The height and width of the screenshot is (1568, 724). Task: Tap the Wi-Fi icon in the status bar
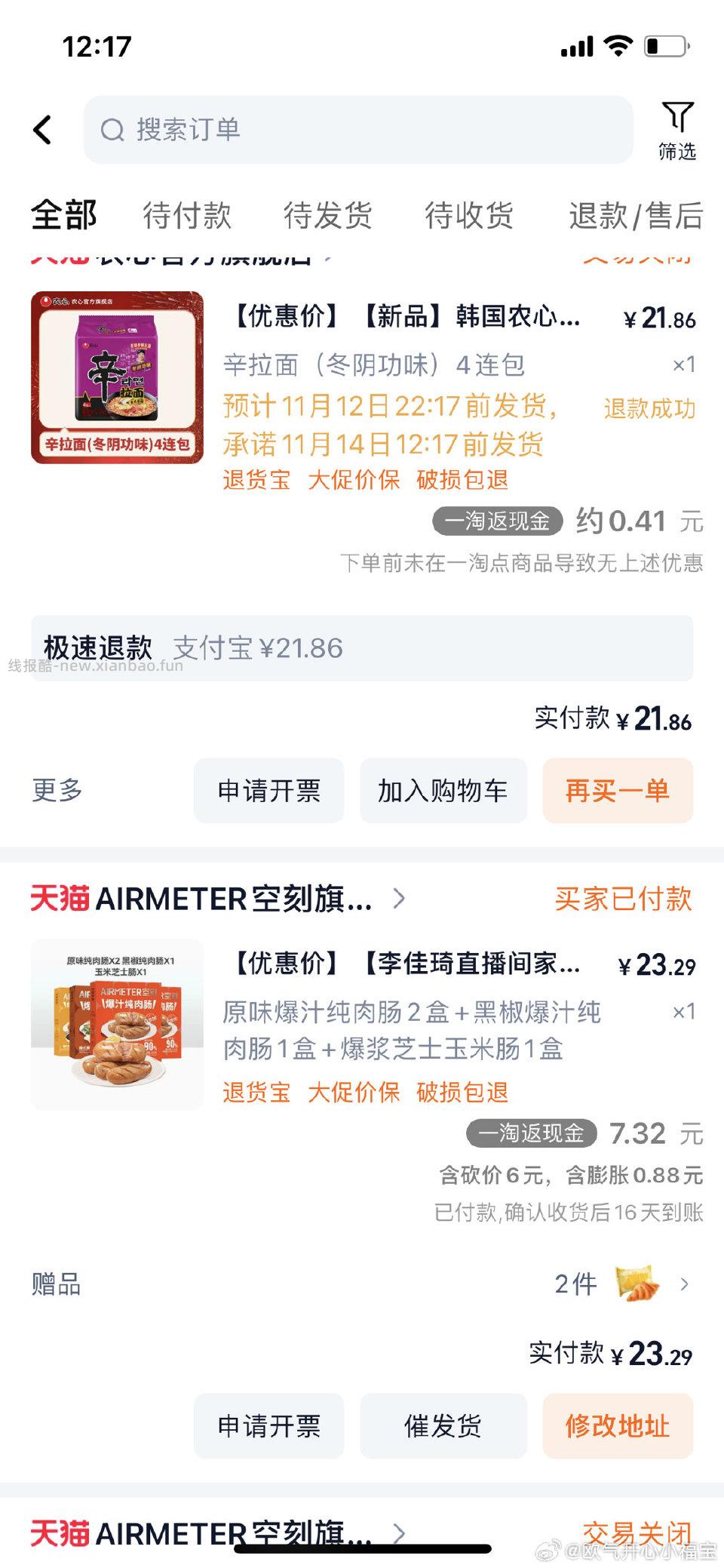click(617, 46)
